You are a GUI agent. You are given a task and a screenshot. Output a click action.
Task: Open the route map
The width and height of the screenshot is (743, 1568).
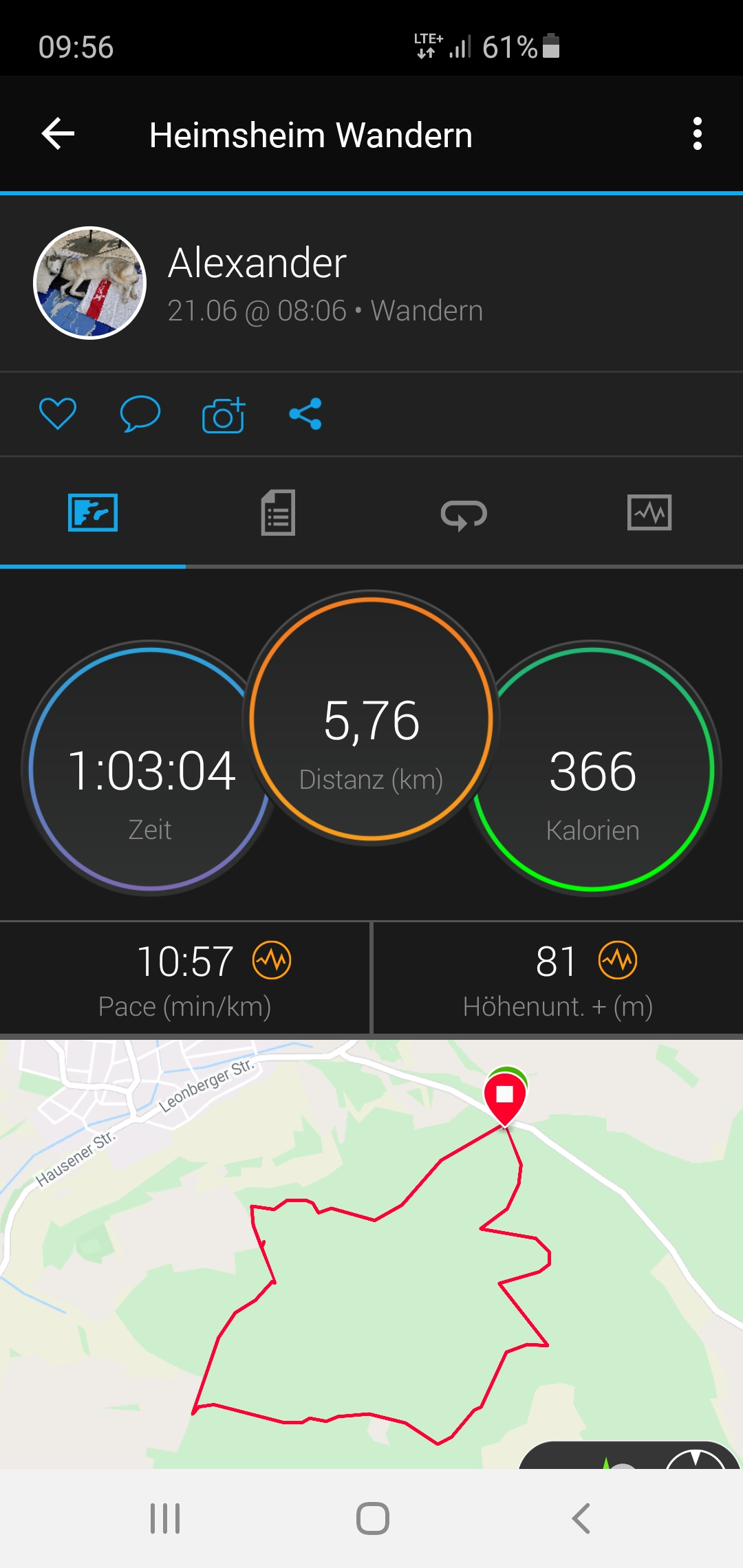pyautogui.click(x=371, y=1254)
